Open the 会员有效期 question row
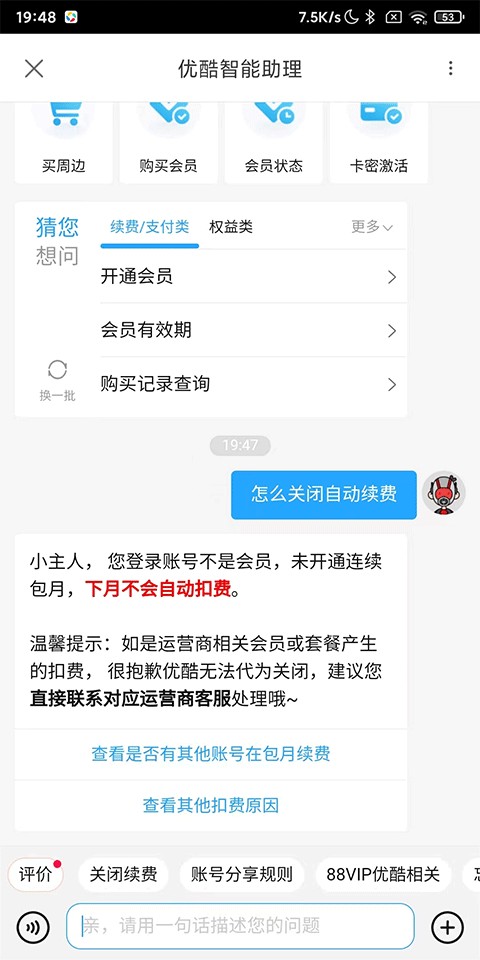 (253, 331)
